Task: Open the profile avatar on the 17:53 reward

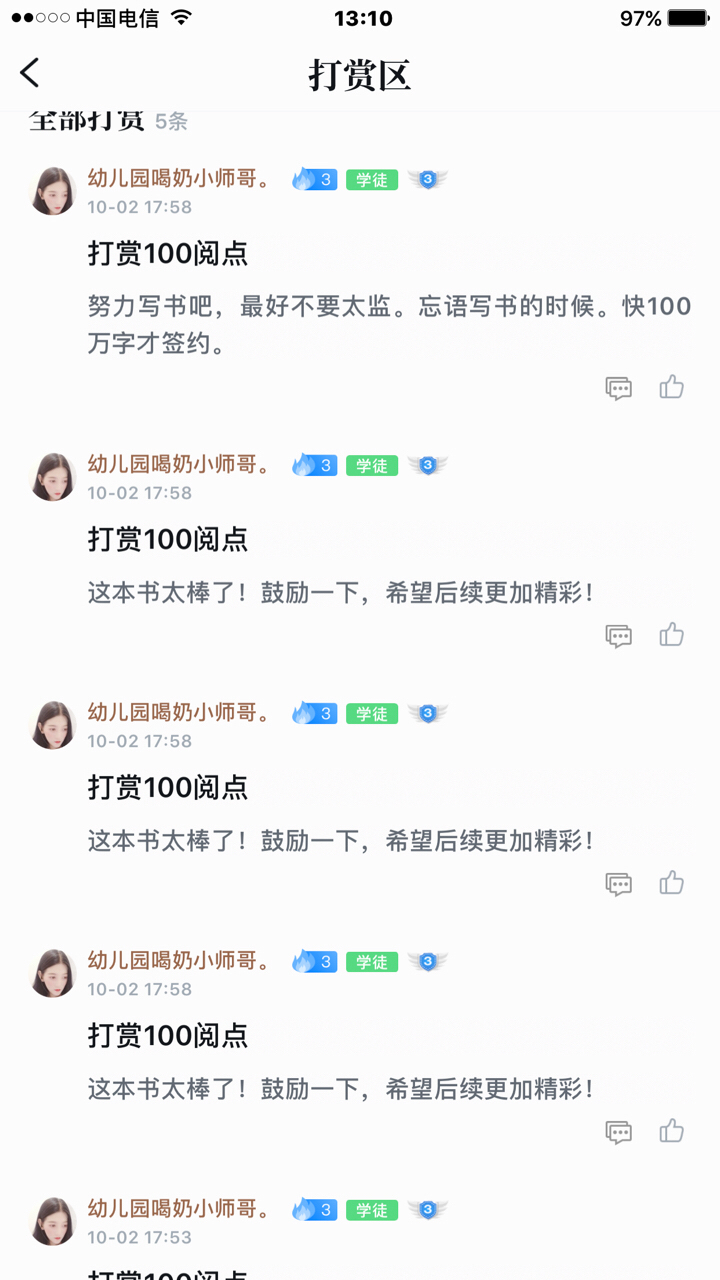Action: coord(54,1221)
